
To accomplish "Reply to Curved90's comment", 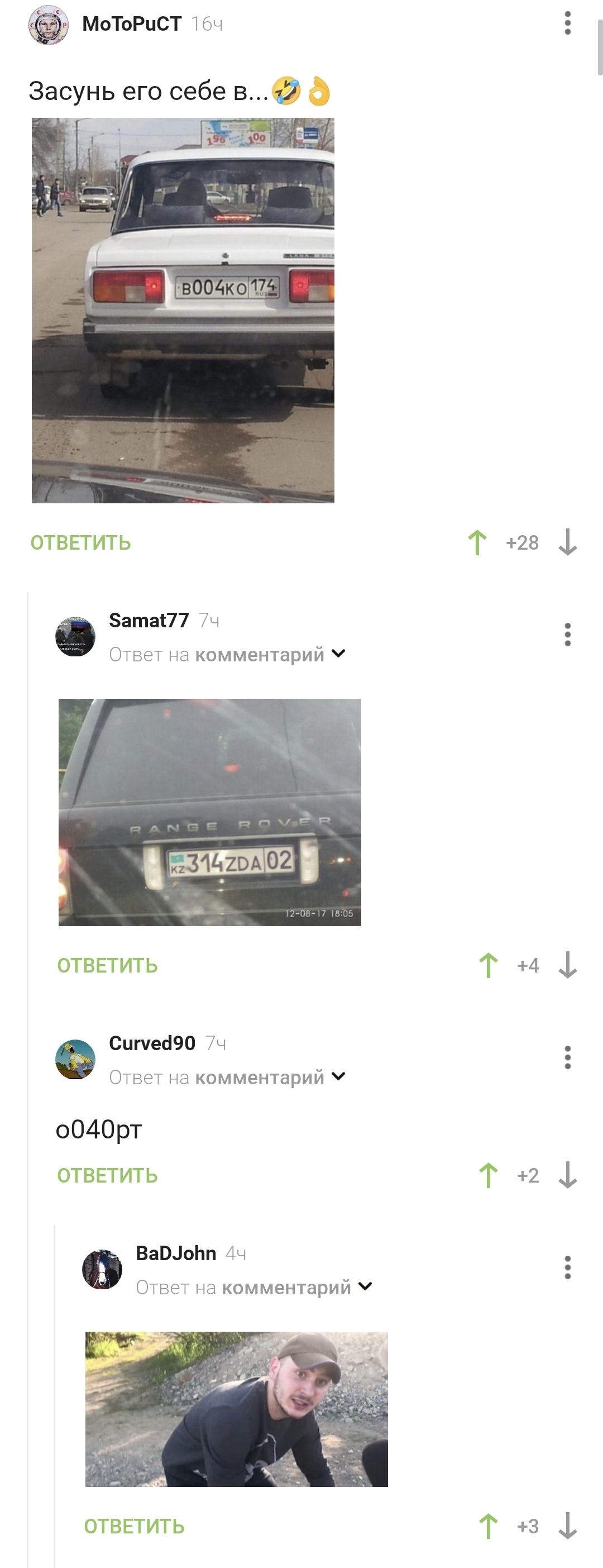I will click(x=107, y=1175).
